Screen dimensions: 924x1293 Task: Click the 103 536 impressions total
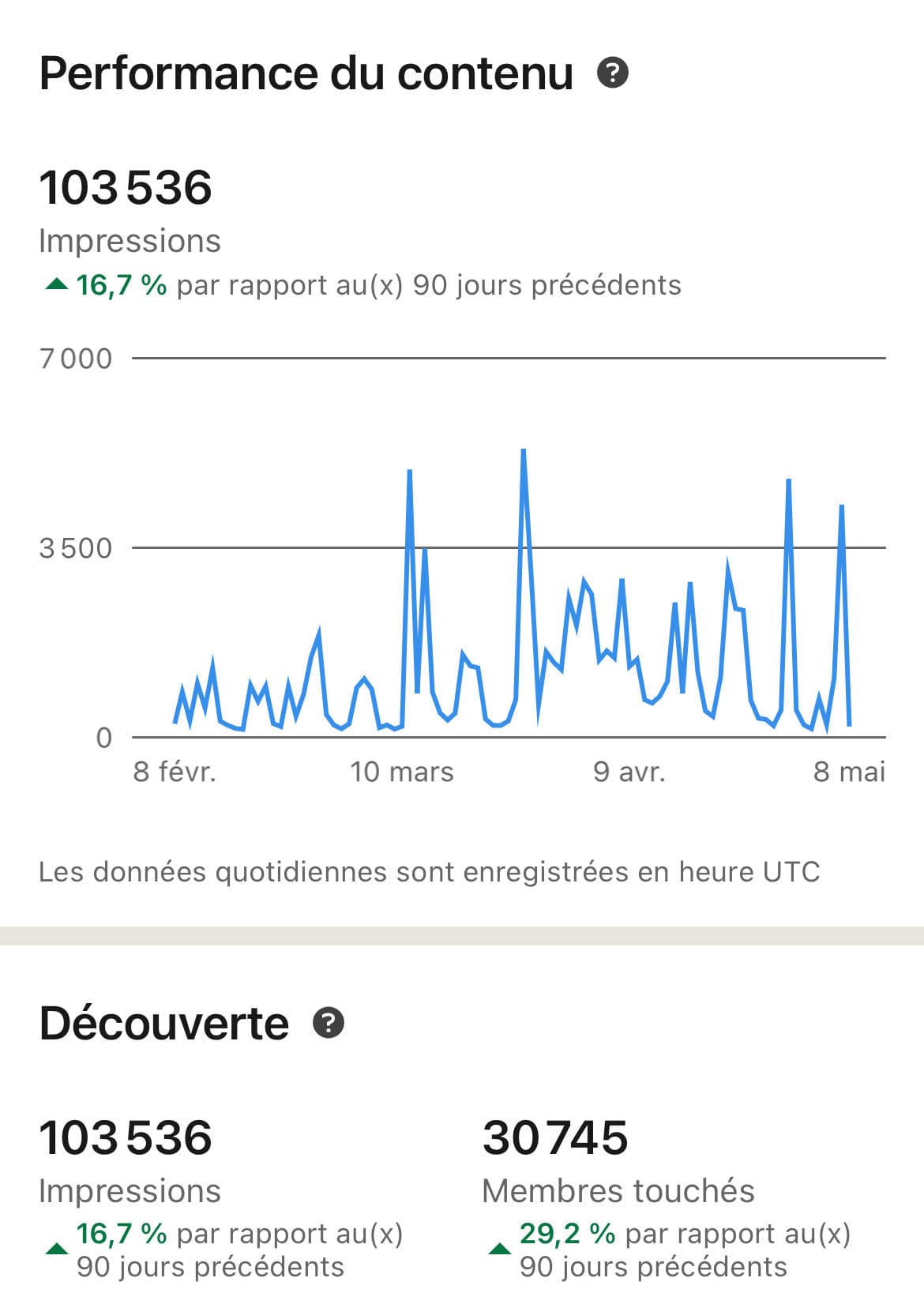pyautogui.click(x=126, y=188)
